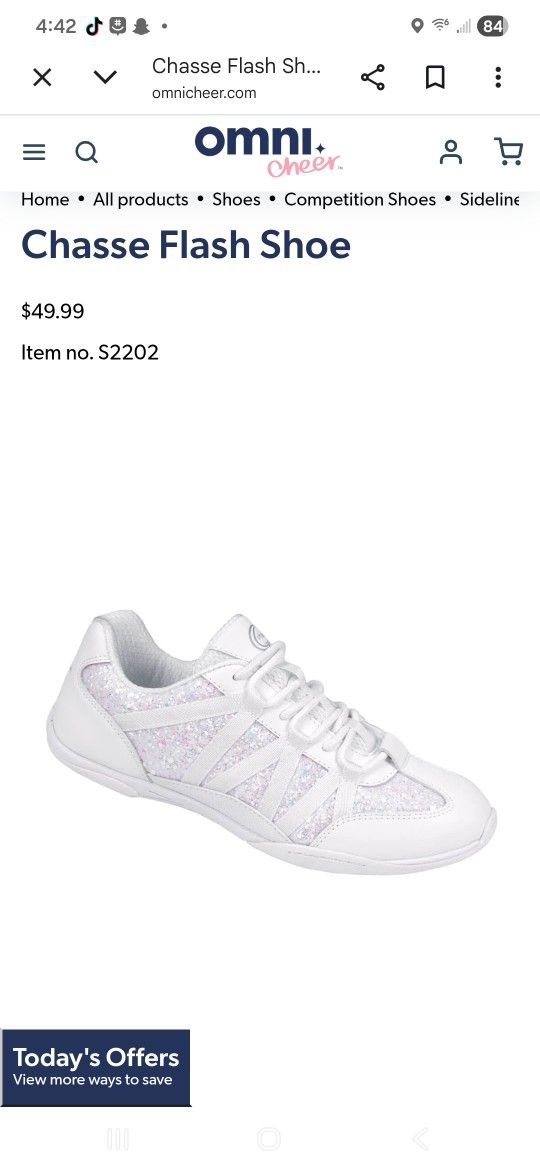Close the in-app browser tab
Screen dimensions: 540x1170
(x=43, y=77)
